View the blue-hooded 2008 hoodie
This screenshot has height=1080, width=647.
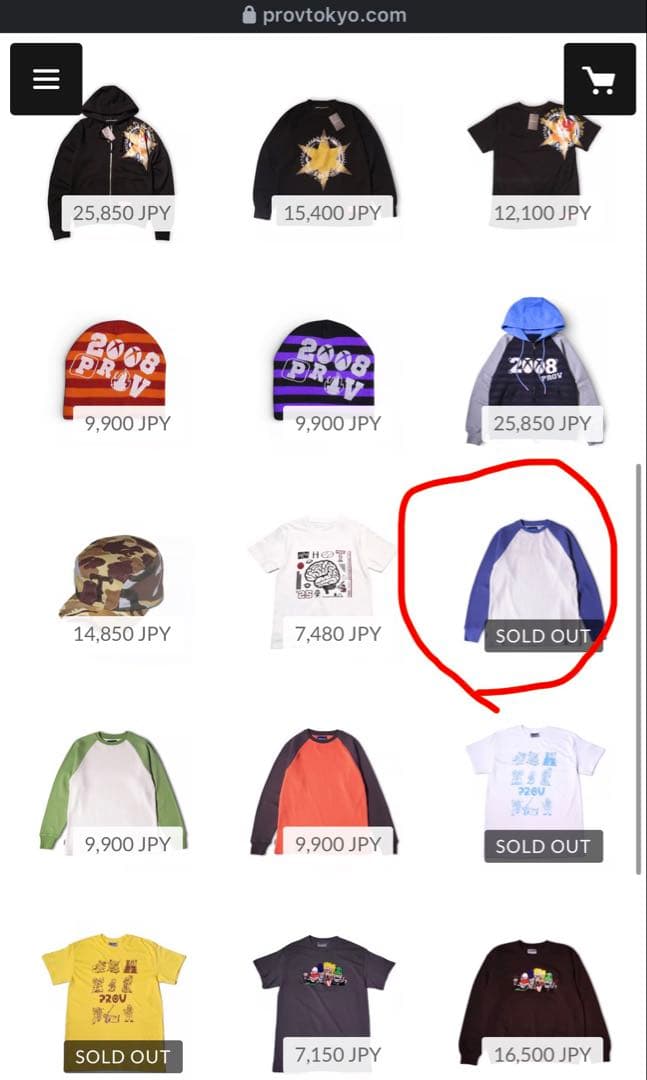pos(535,367)
